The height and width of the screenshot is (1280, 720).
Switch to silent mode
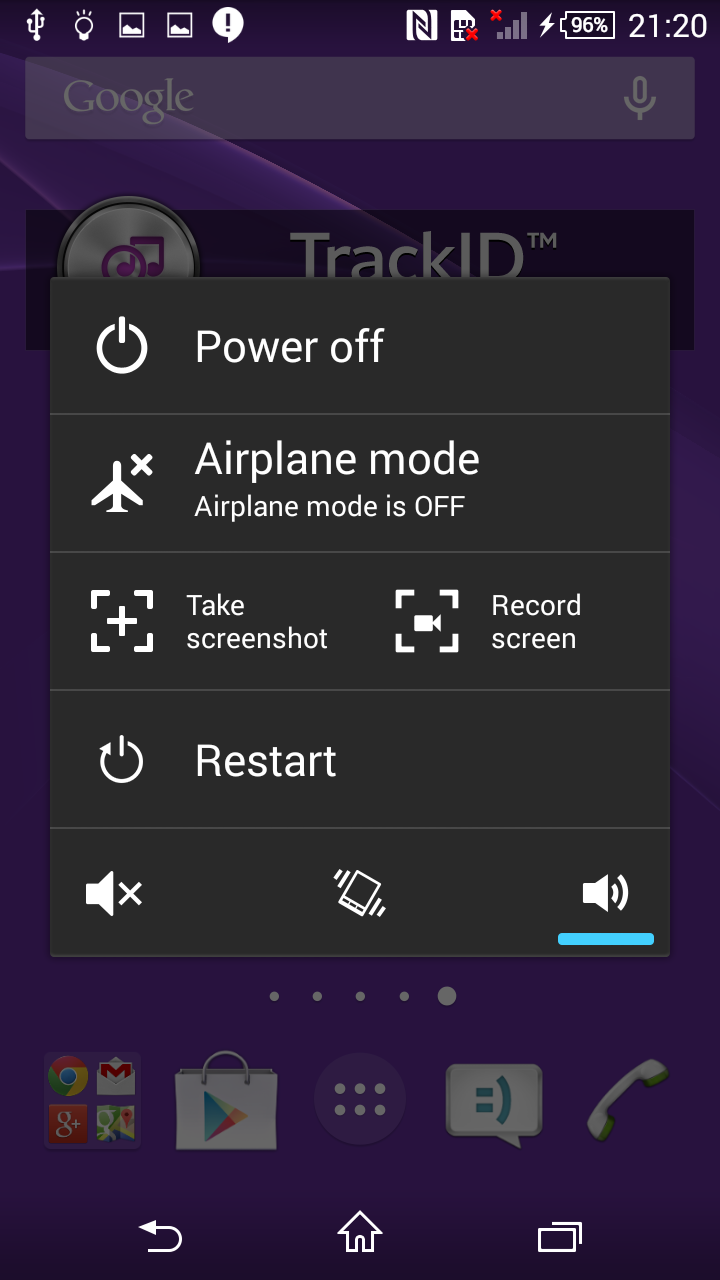pos(114,893)
